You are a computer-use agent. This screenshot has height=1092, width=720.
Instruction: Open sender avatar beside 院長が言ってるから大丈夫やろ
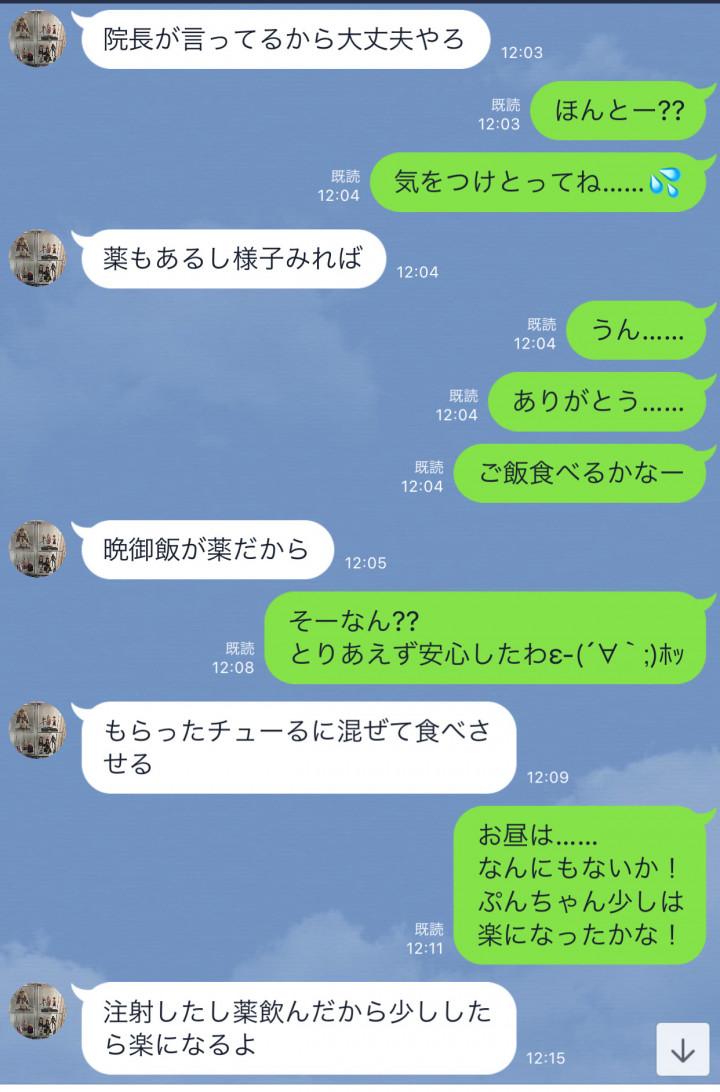click(38, 39)
